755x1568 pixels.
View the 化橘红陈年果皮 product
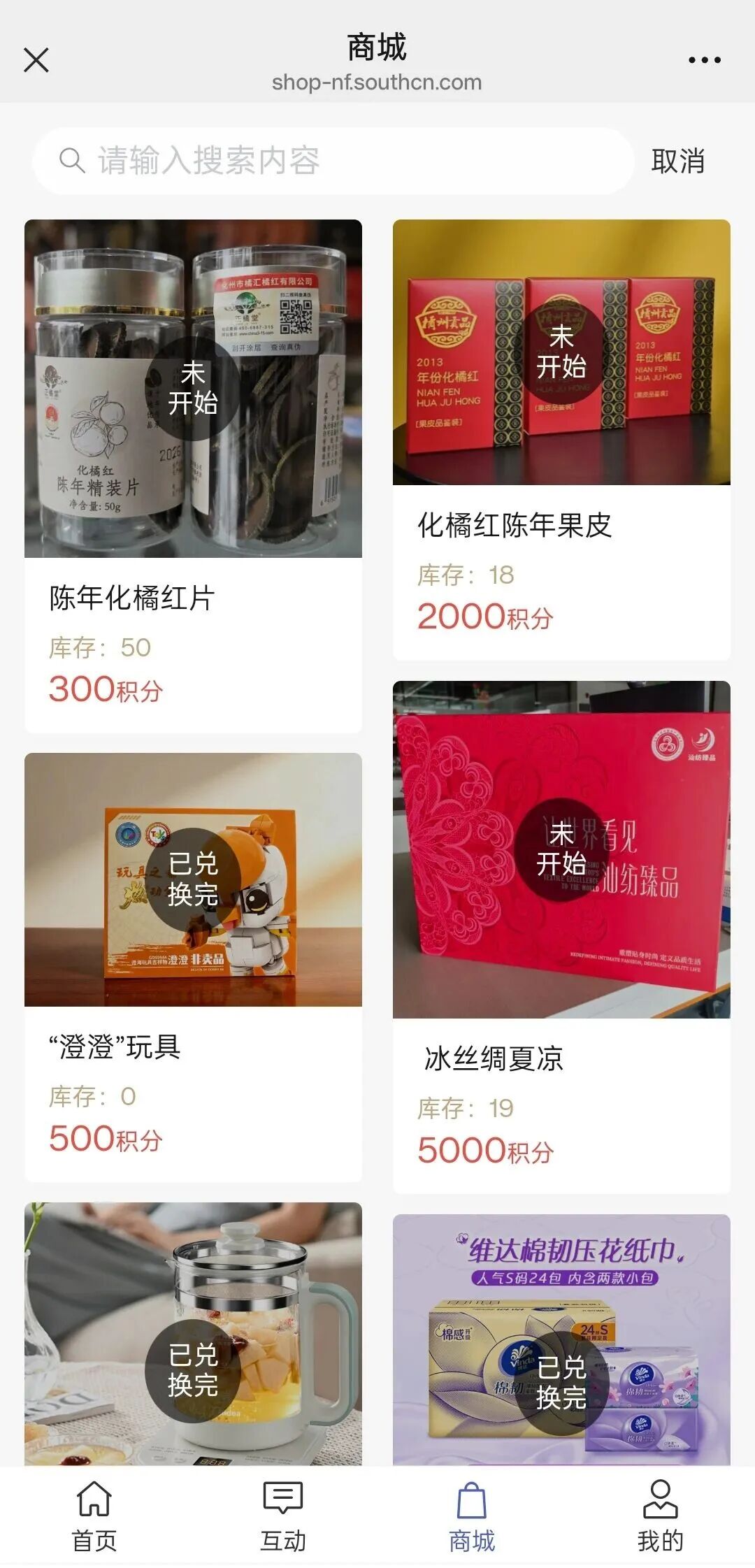561,439
